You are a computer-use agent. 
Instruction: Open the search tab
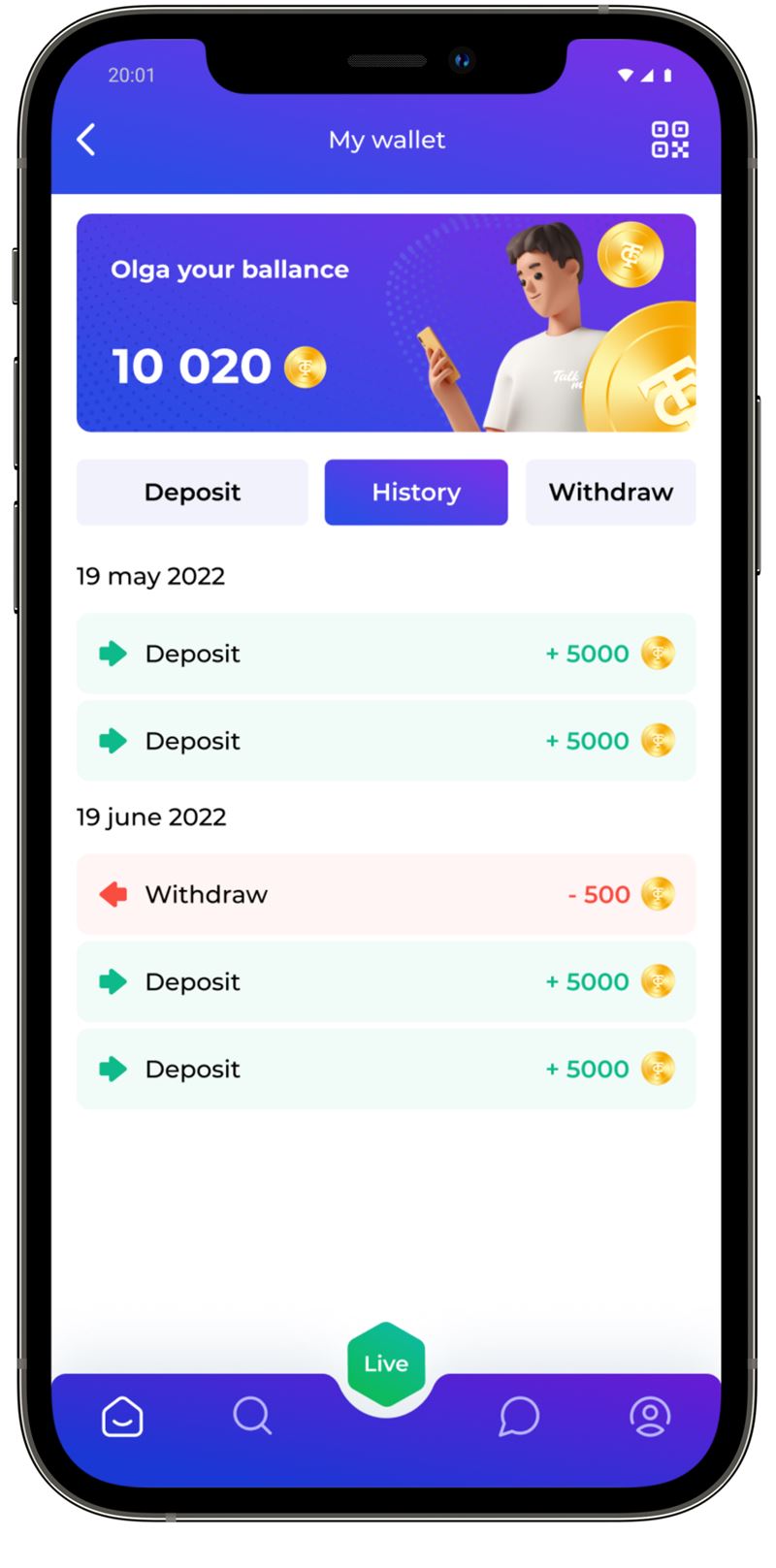pos(252,1416)
